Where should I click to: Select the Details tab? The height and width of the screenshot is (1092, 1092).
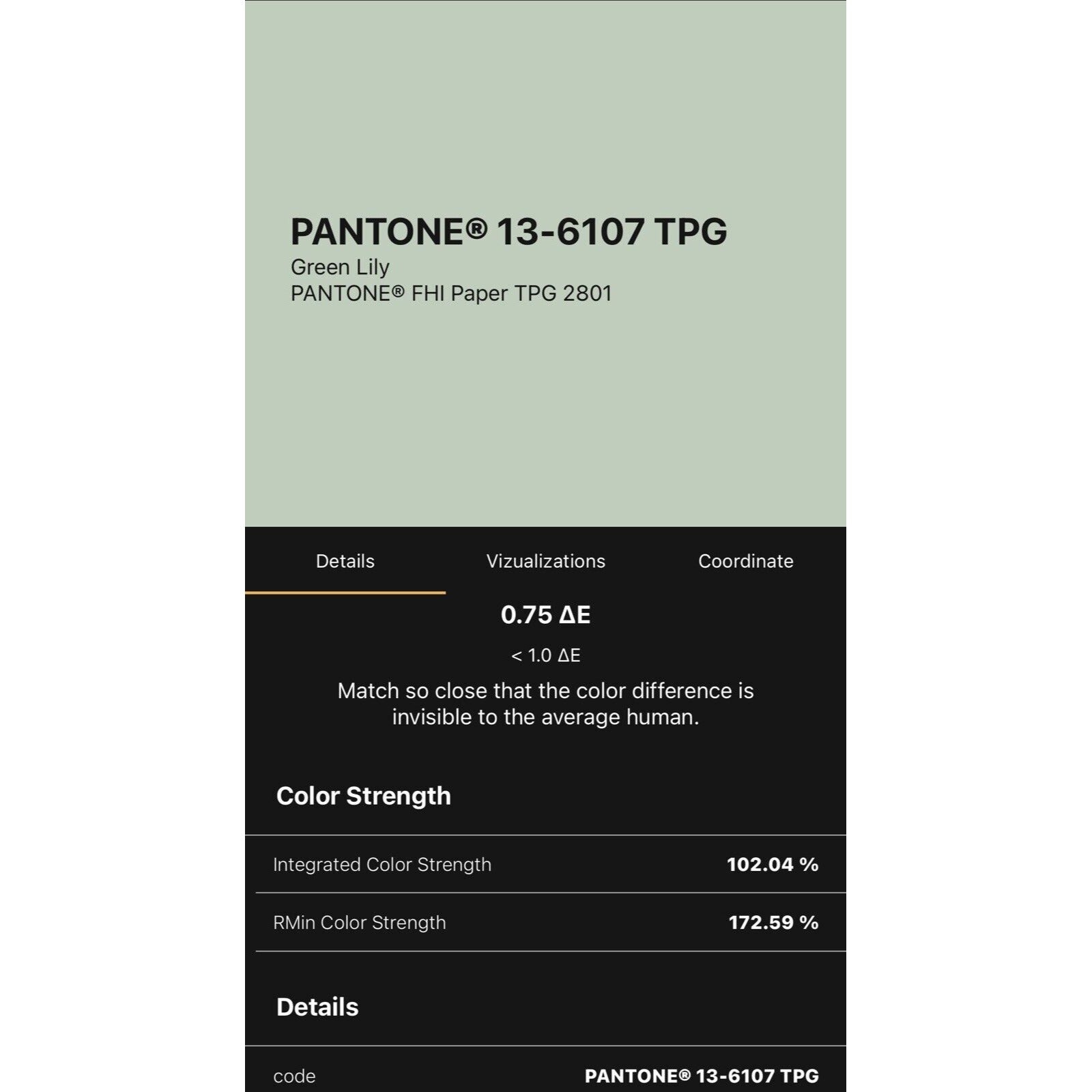pyautogui.click(x=345, y=561)
